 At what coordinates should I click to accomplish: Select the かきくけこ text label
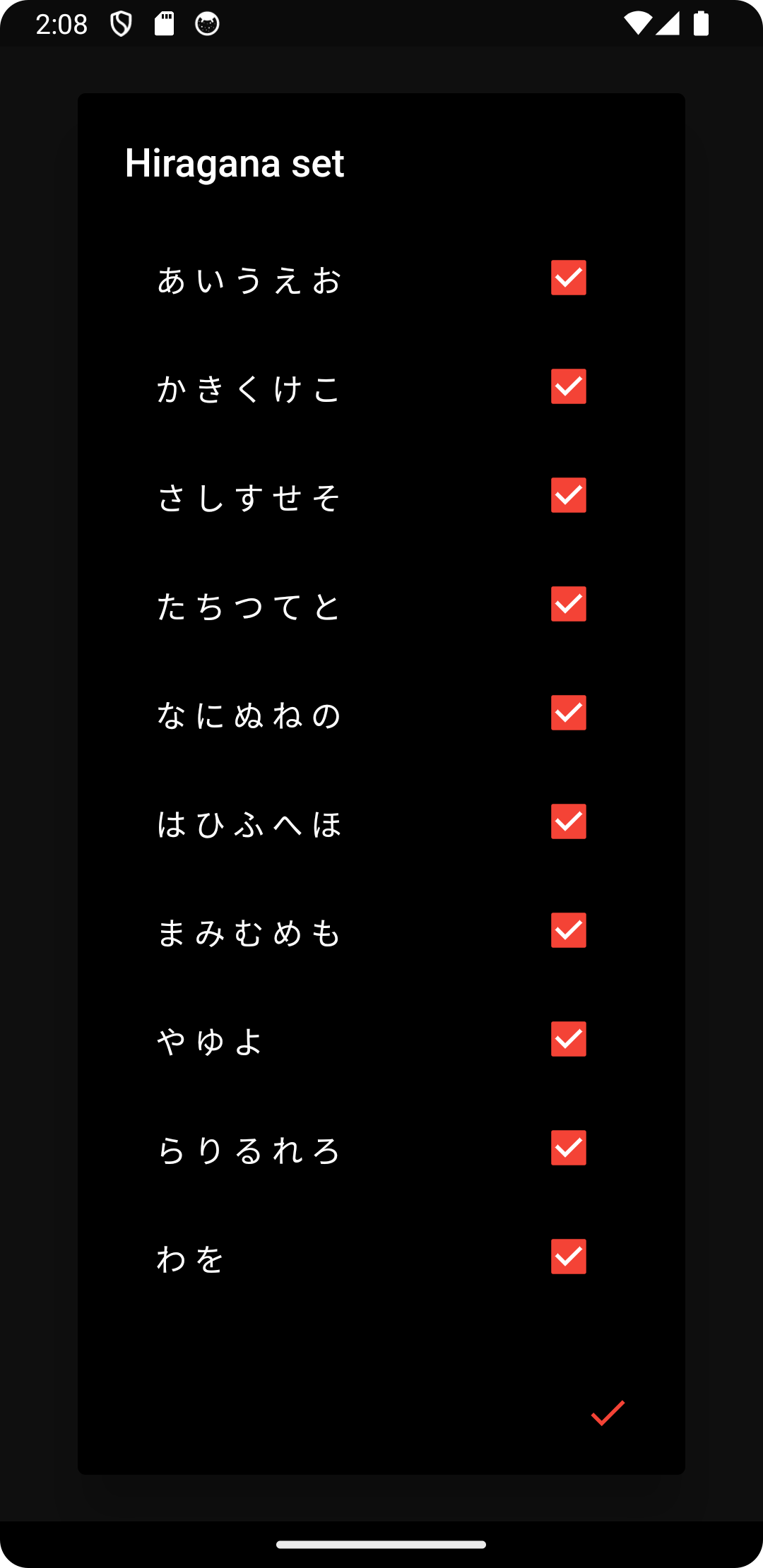coord(249,389)
